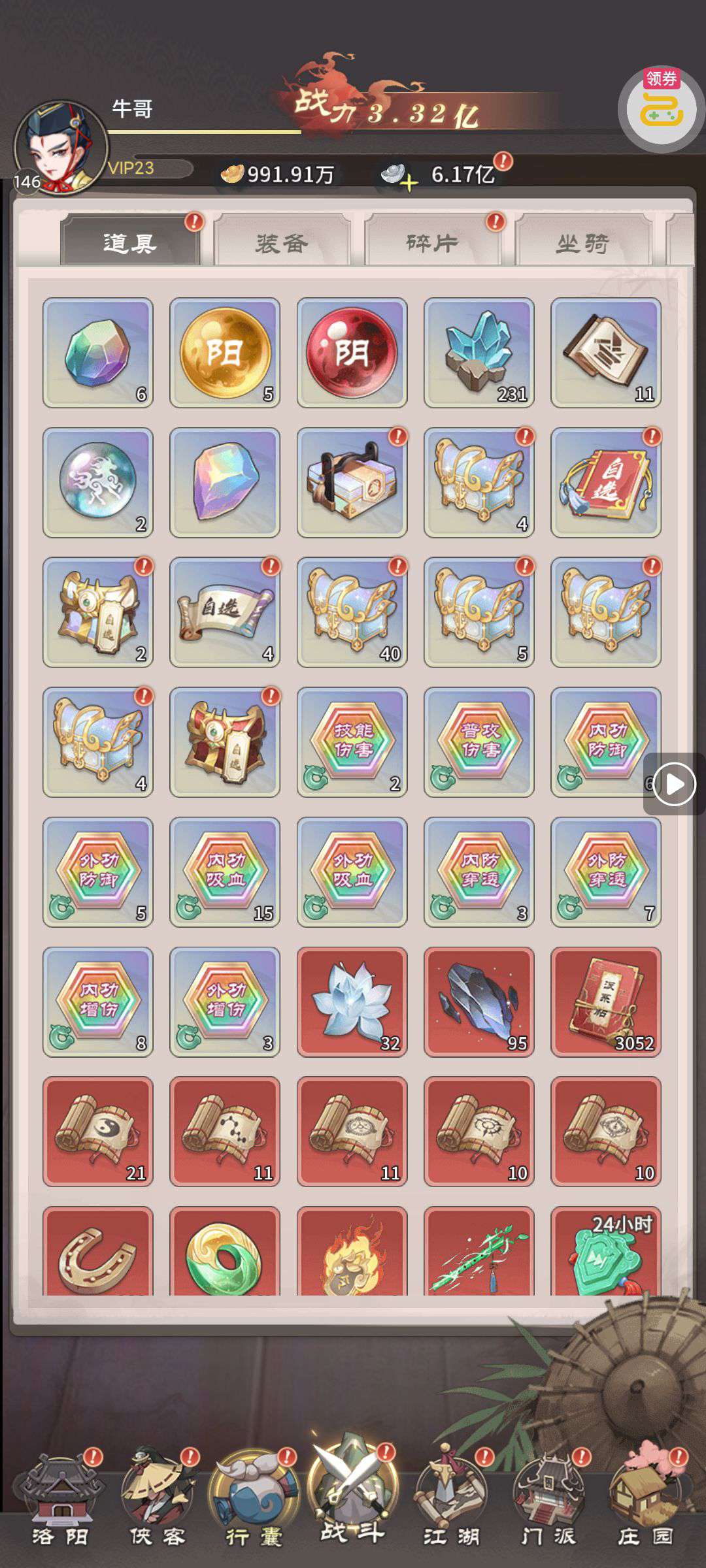
Task: Select the 道具 tab
Action: click(130, 243)
